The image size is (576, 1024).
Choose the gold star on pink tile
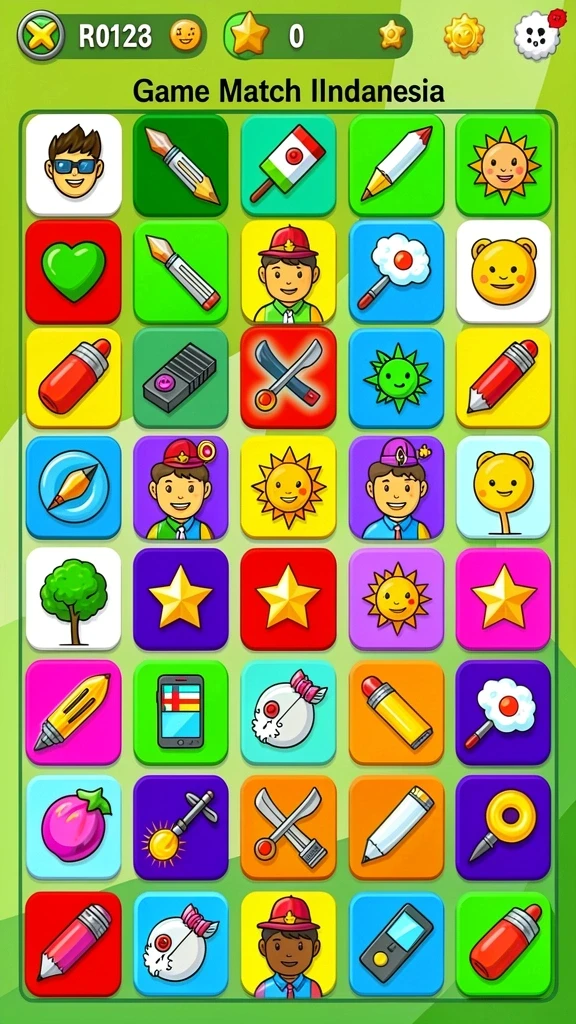pos(504,599)
